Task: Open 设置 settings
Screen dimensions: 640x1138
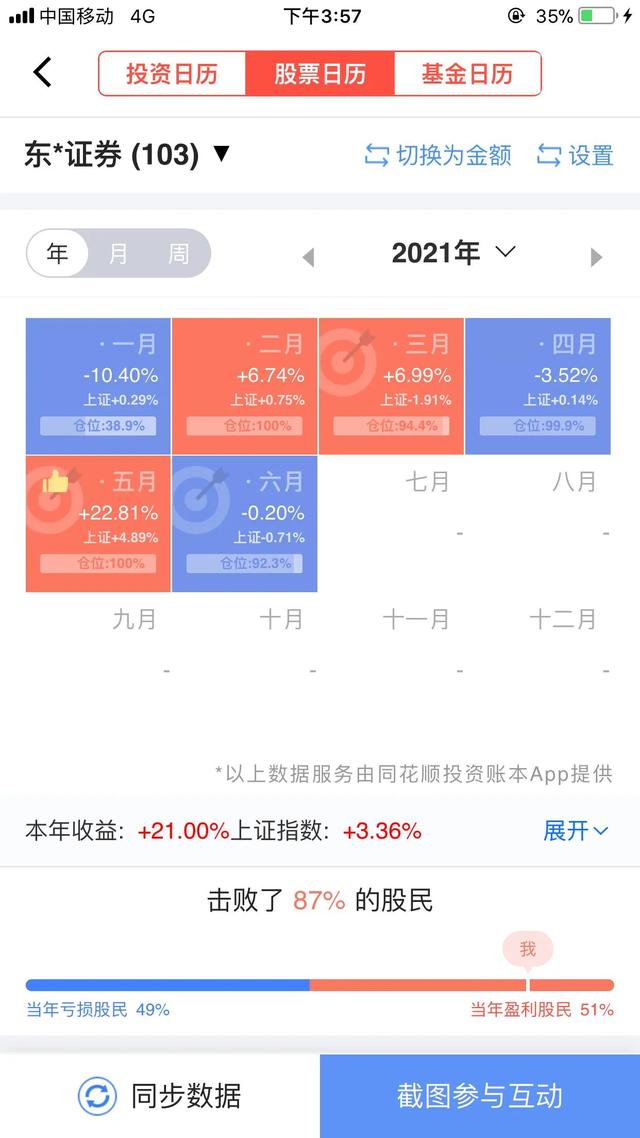Action: click(576, 155)
